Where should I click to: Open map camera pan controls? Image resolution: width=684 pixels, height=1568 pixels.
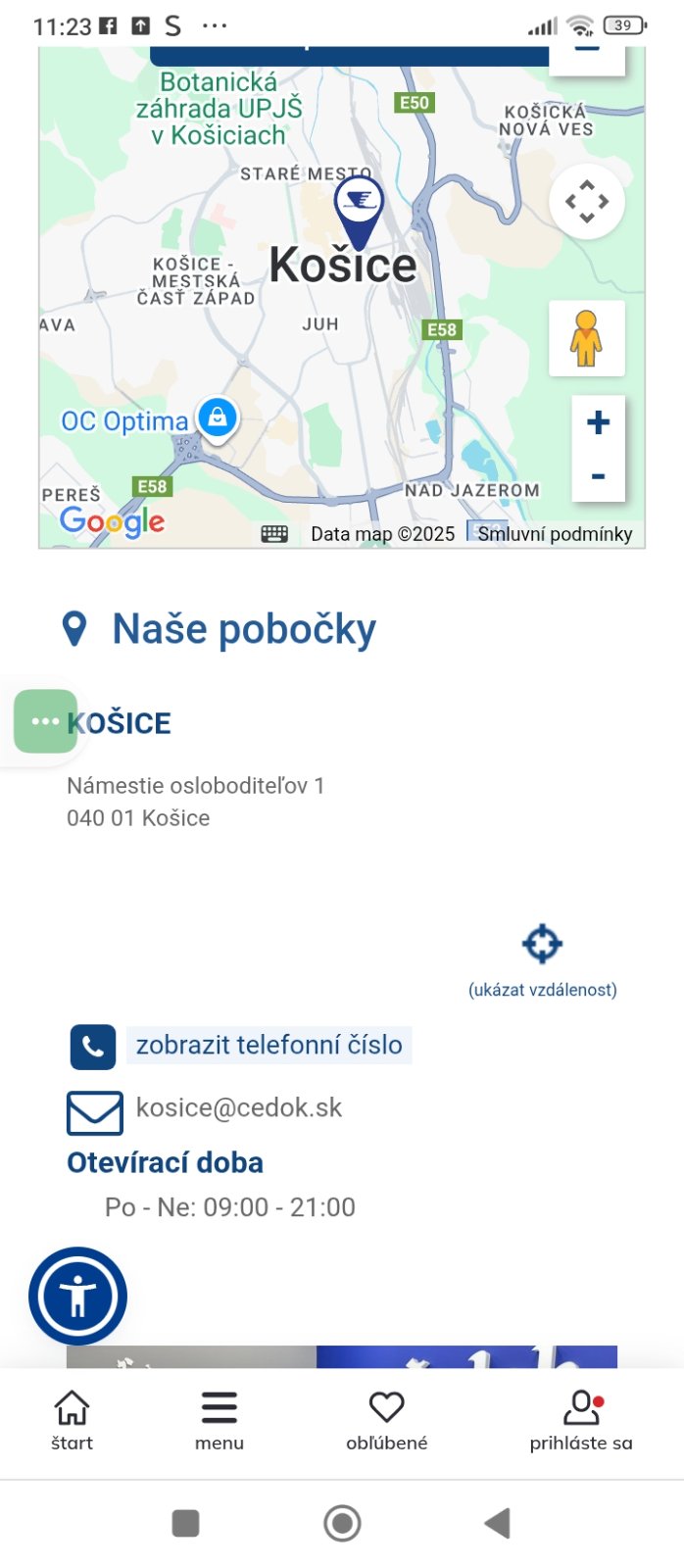(586, 202)
